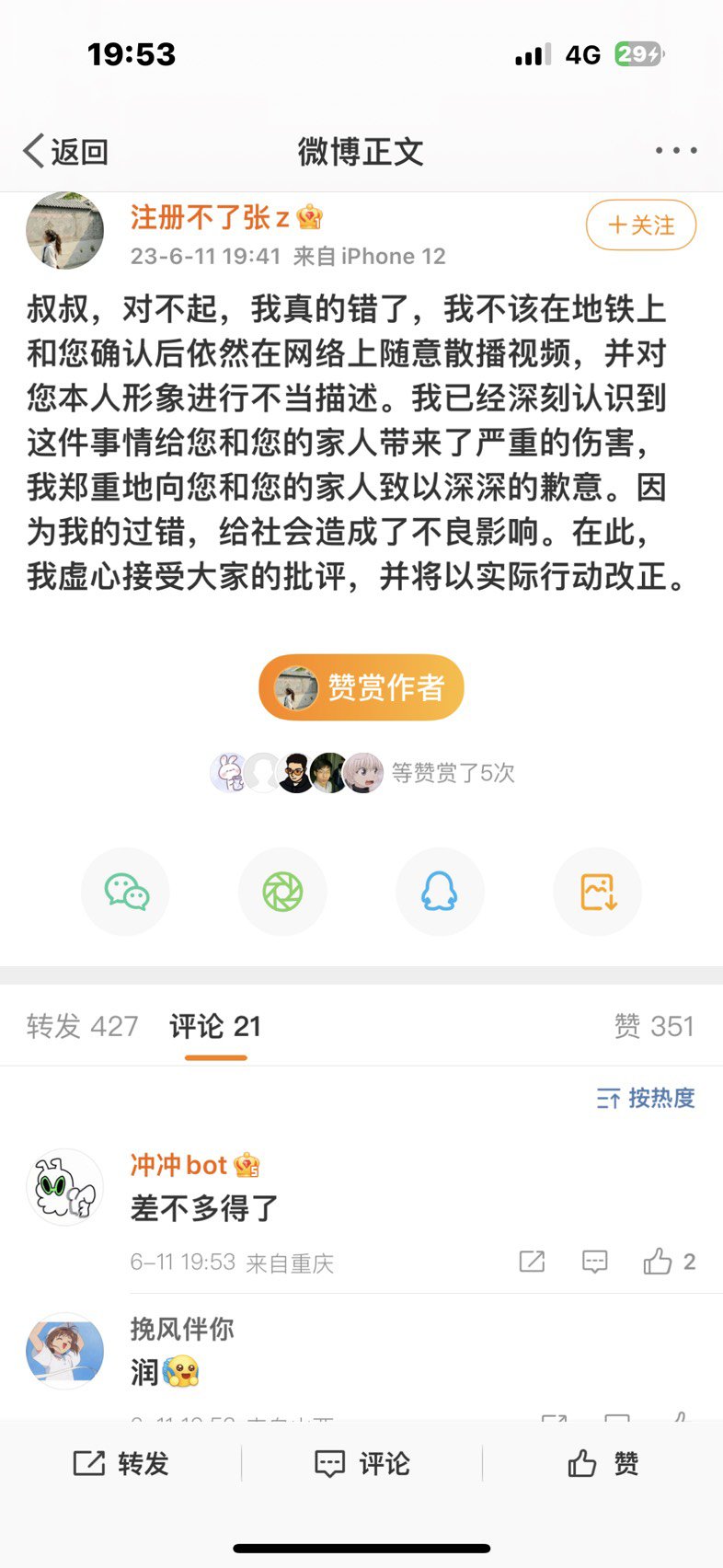This screenshot has width=723, height=1568.
Task: Share the post to WeChat
Action: (126, 892)
